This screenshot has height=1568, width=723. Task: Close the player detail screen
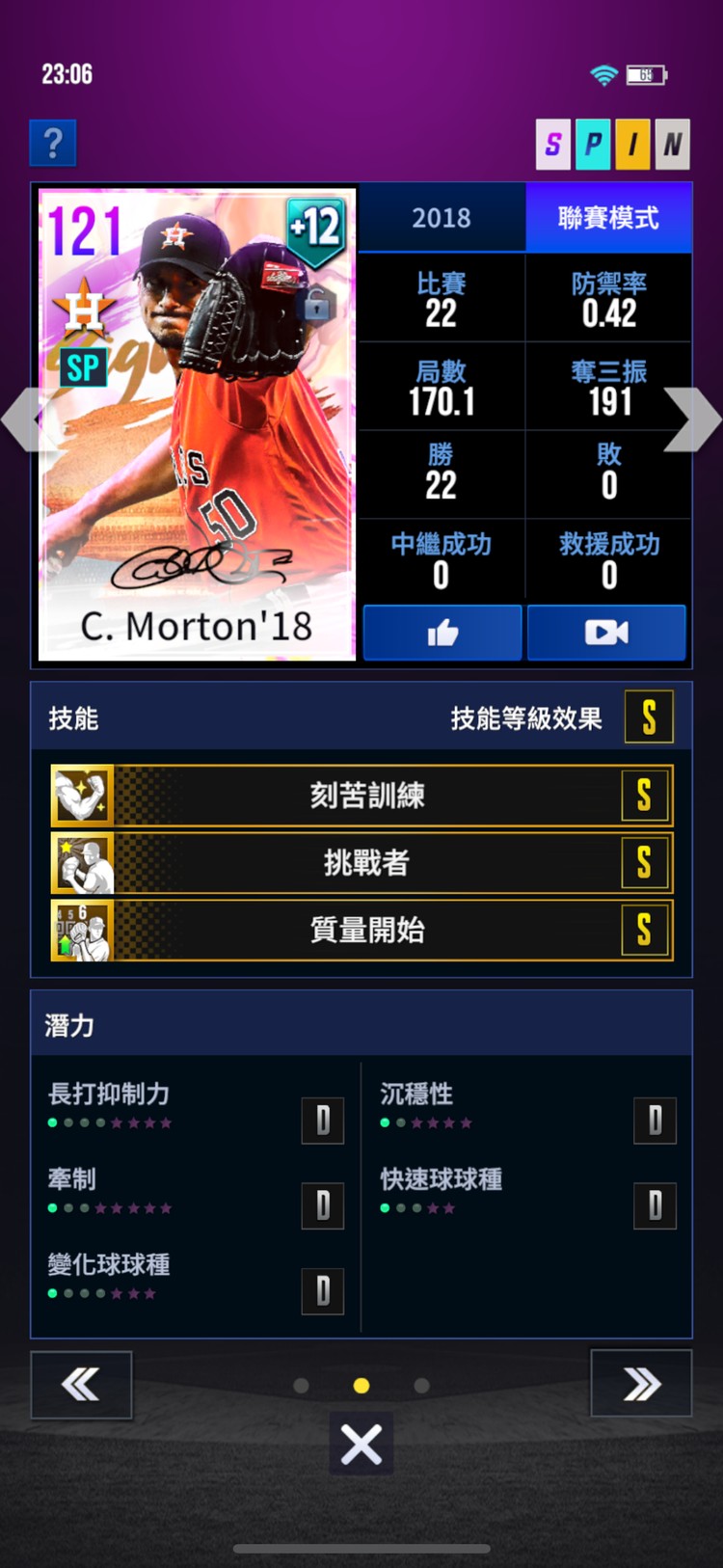point(361,1444)
